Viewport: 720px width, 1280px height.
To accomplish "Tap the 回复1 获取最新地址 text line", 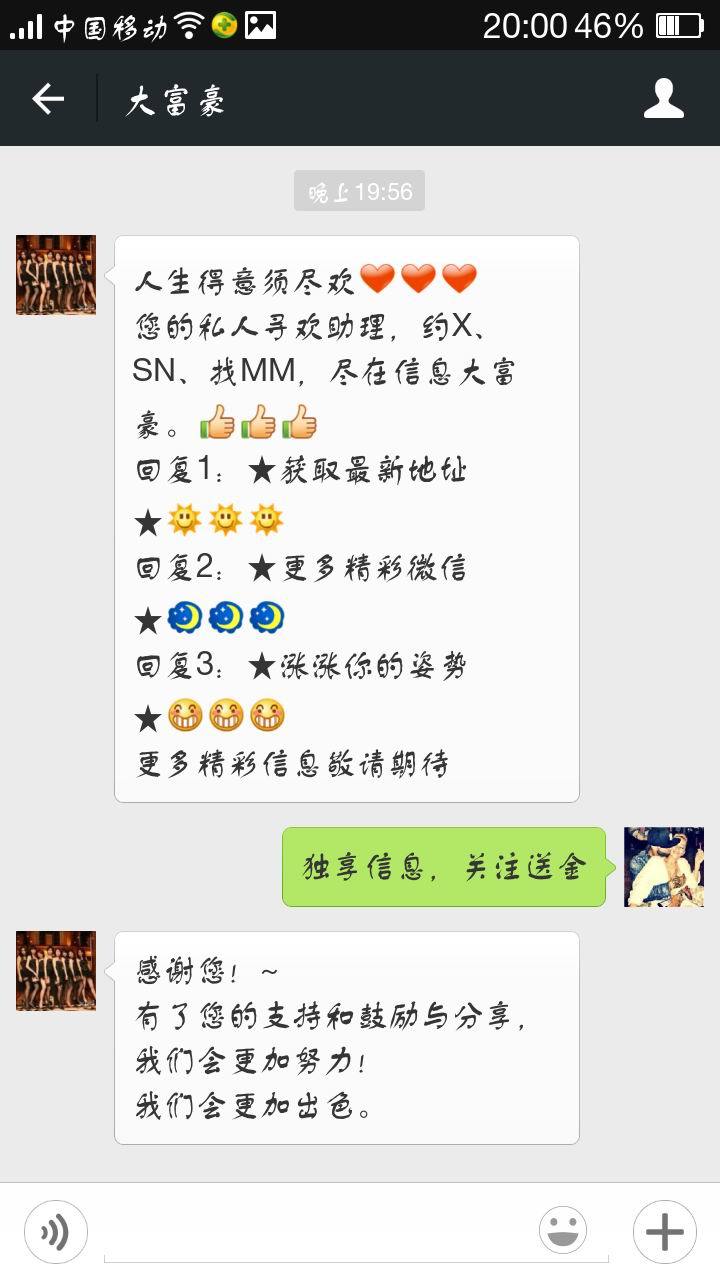I will point(300,470).
